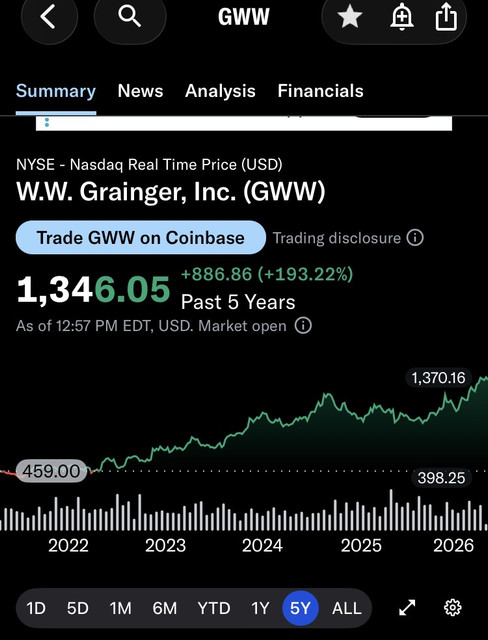Set chart range to 6M
The image size is (488, 640).
click(165, 608)
